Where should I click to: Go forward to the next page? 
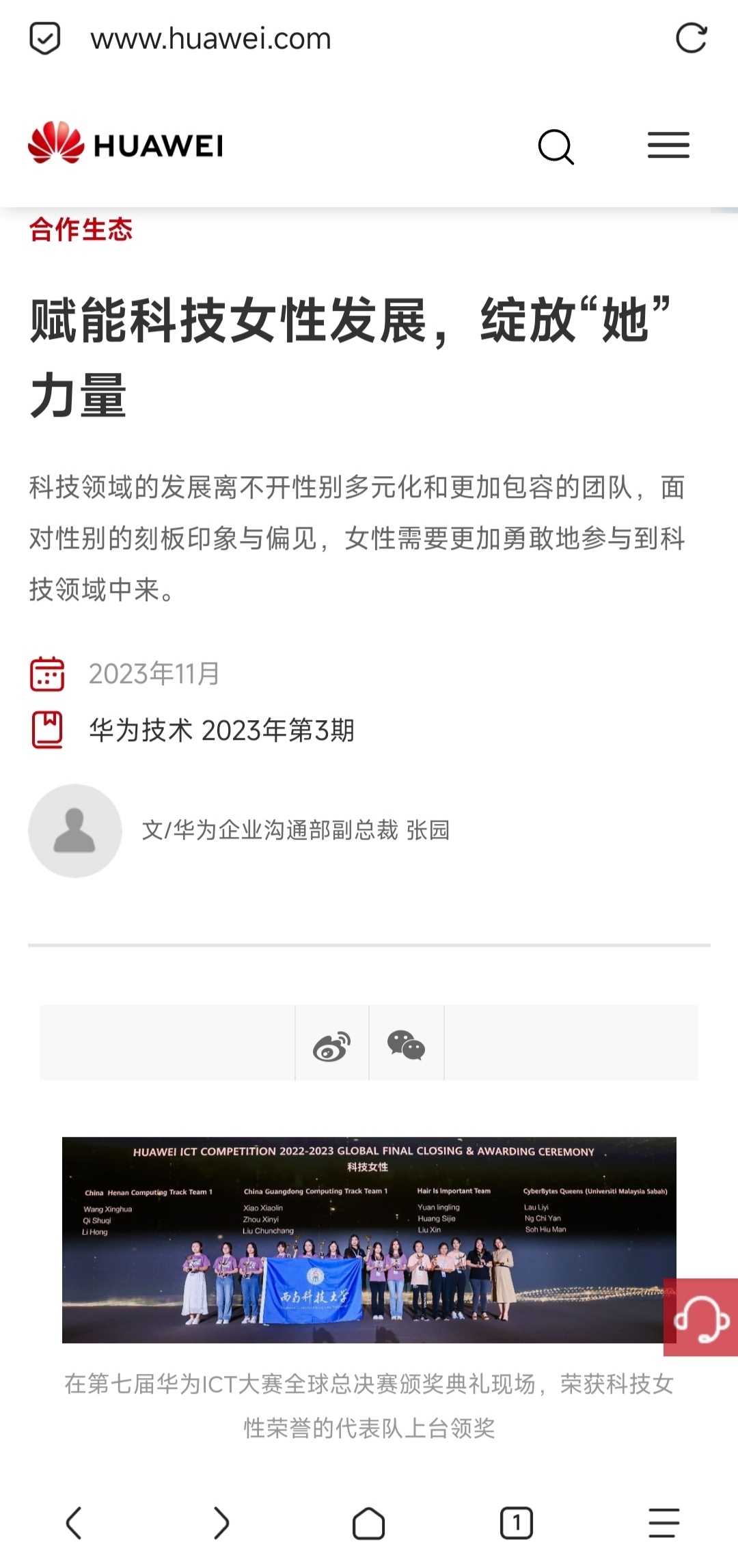[x=221, y=1523]
